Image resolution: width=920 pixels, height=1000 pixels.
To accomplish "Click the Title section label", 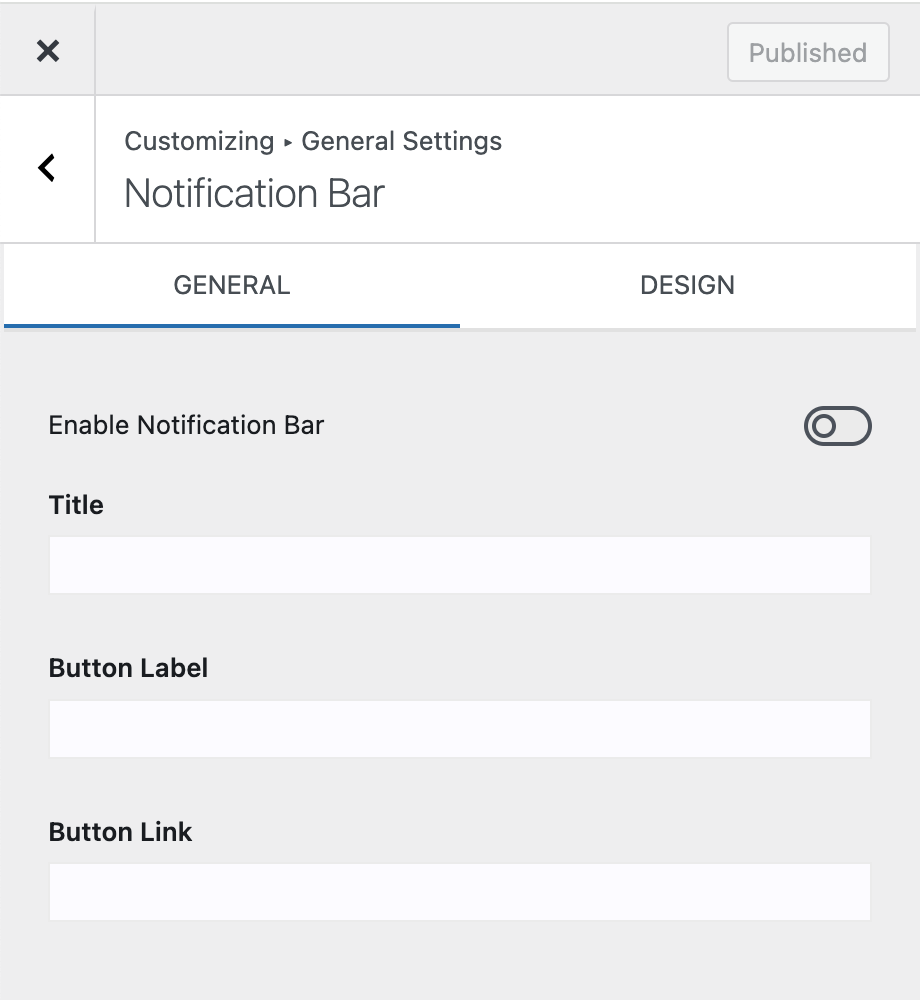I will (75, 505).
